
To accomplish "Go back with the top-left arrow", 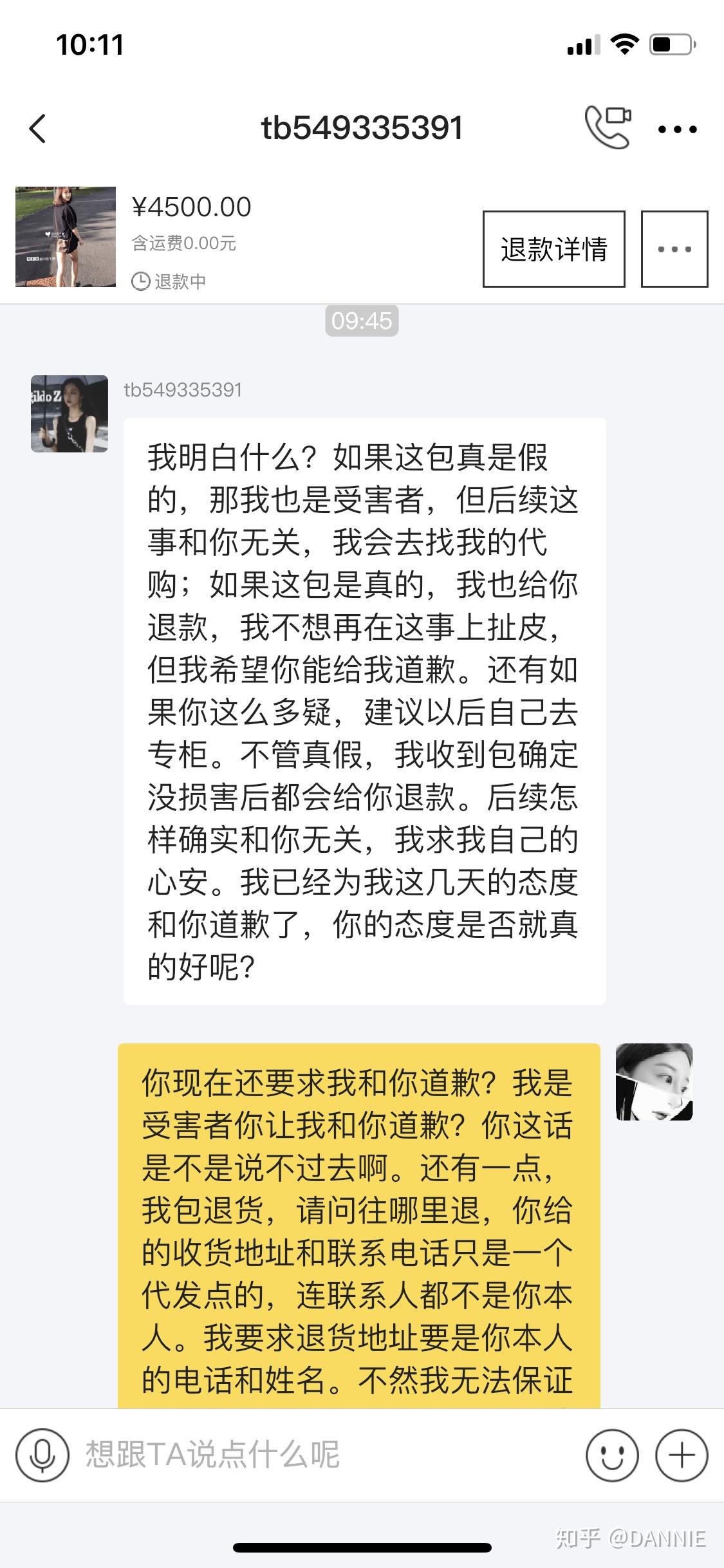I will 39,129.
